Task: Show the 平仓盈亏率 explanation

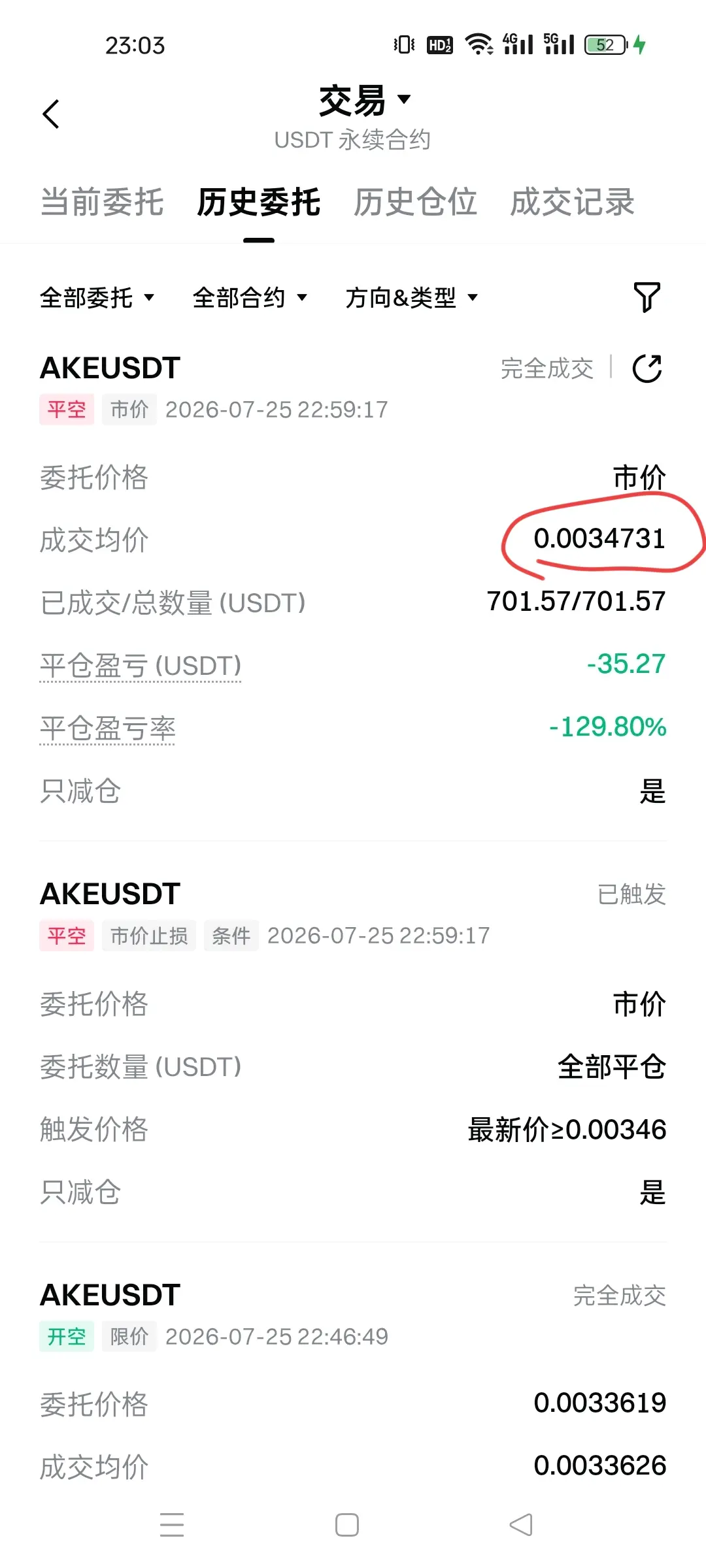Action: click(x=108, y=728)
